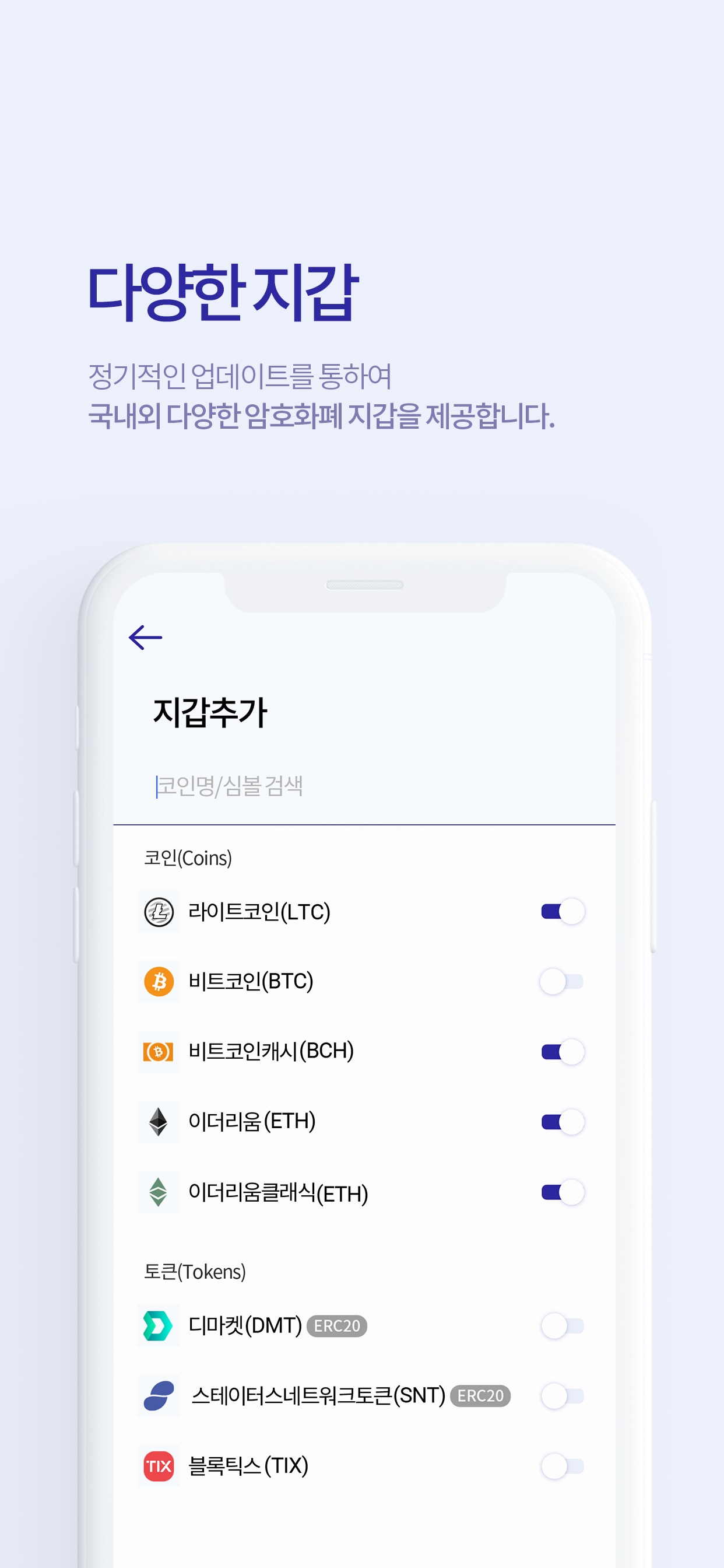Click the Litecoin (LTC) coin icon
The height and width of the screenshot is (1568, 724).
coord(159,911)
